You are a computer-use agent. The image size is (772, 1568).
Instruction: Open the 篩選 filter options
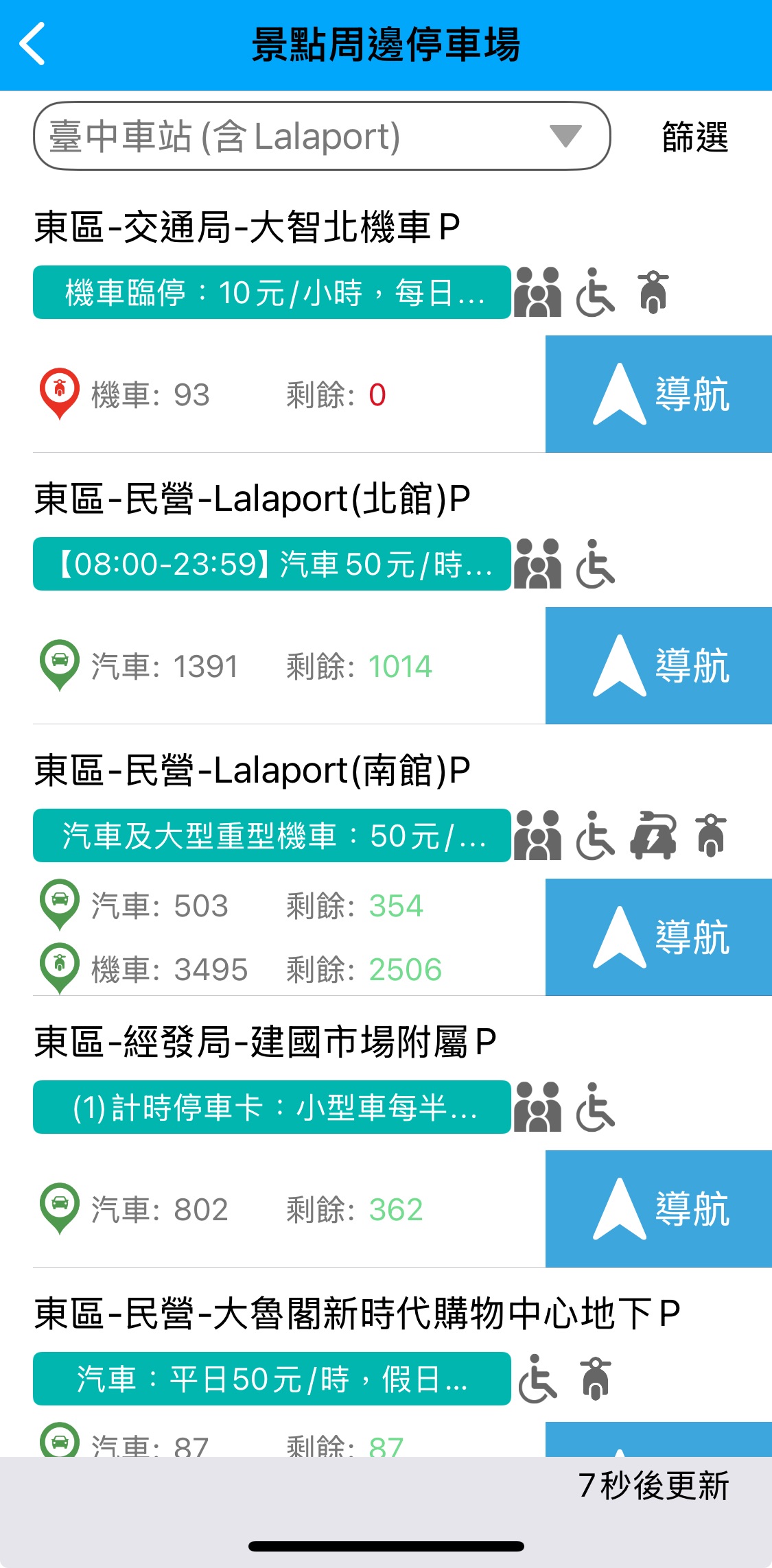tap(694, 137)
